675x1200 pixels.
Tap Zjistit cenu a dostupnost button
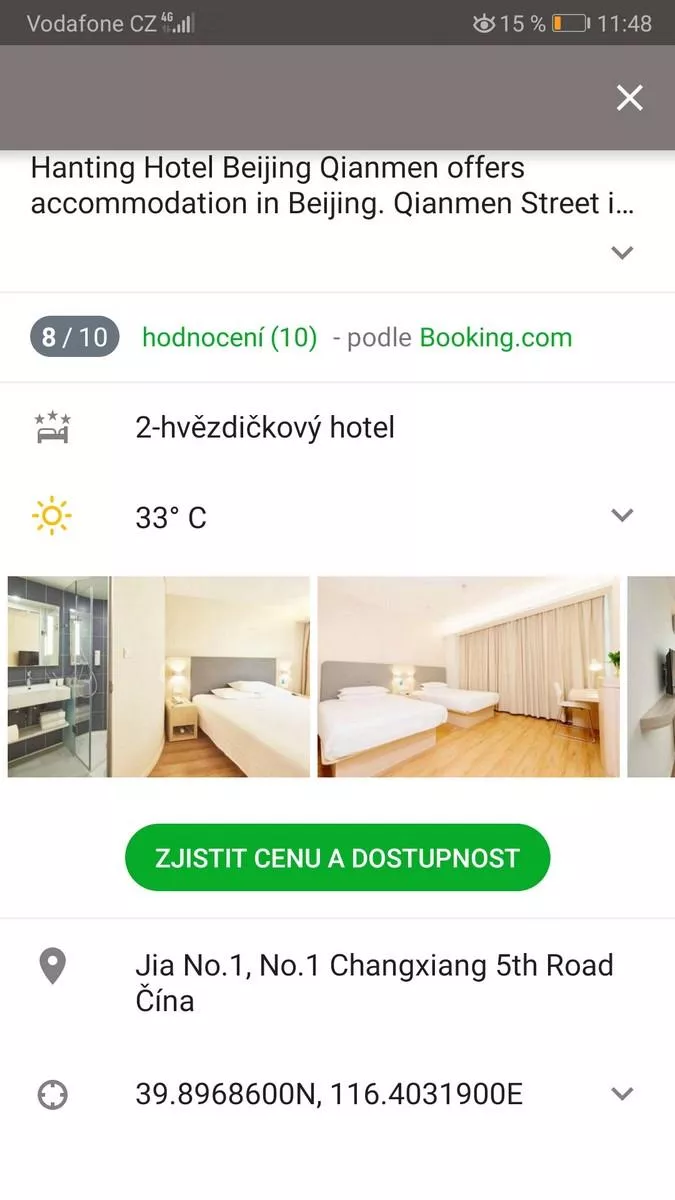(x=337, y=858)
